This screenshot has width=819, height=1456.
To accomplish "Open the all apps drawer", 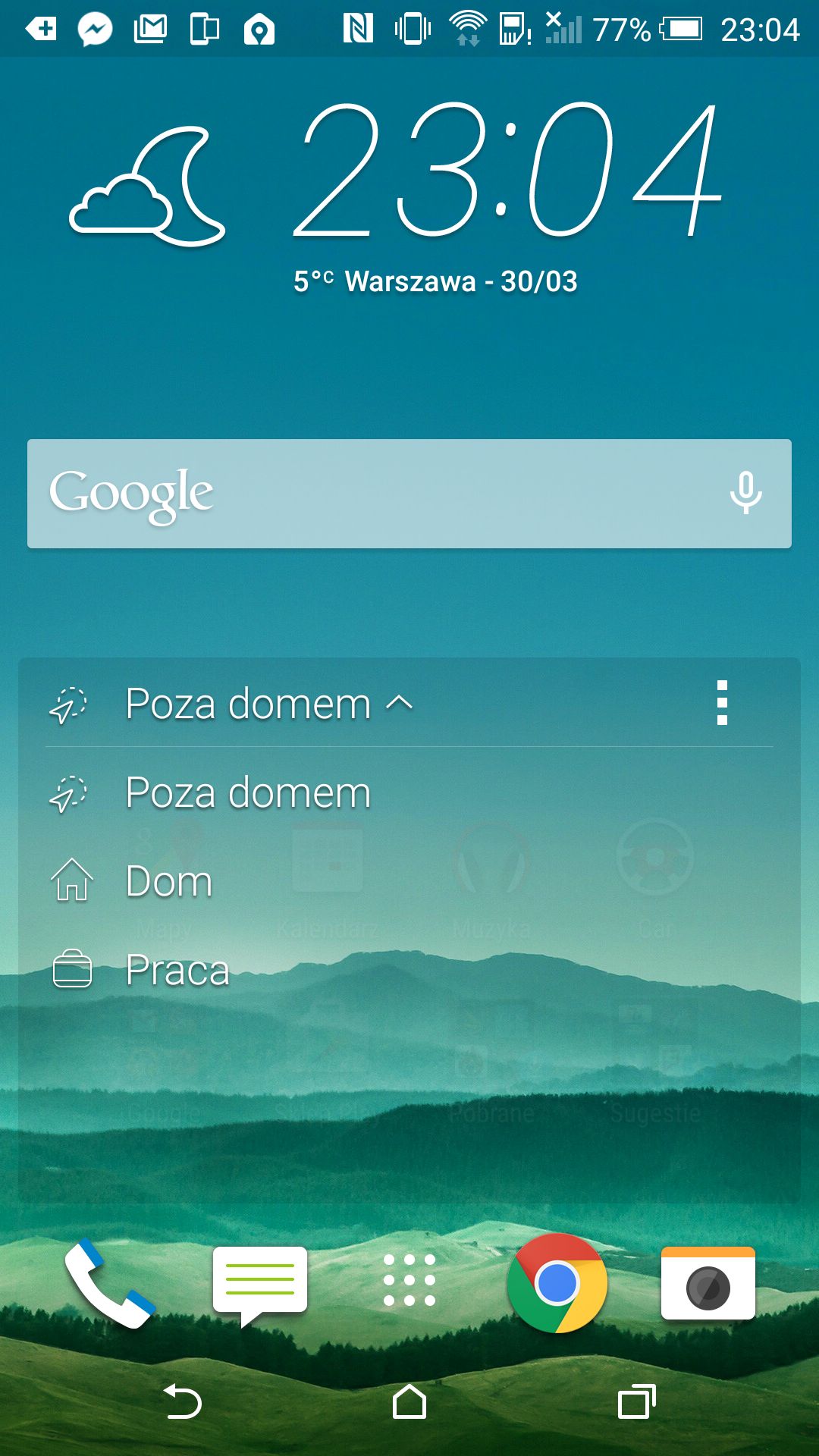I will tap(409, 1280).
